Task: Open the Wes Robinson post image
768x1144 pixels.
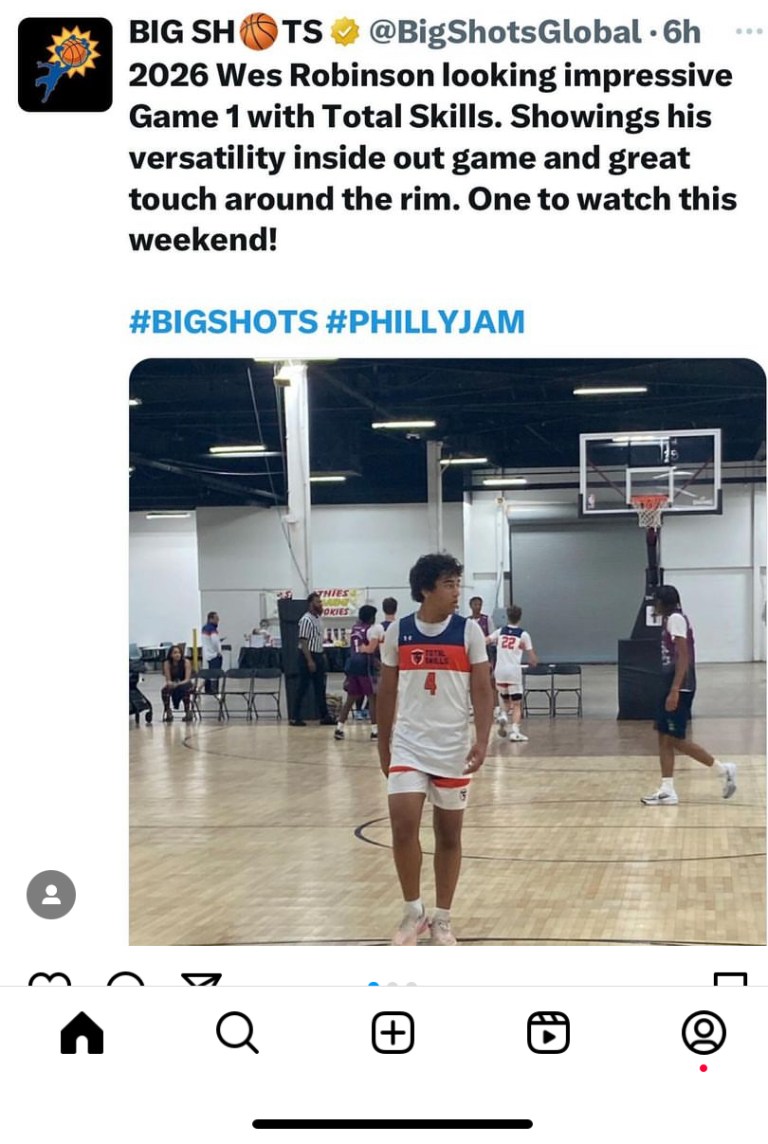Action: point(447,650)
